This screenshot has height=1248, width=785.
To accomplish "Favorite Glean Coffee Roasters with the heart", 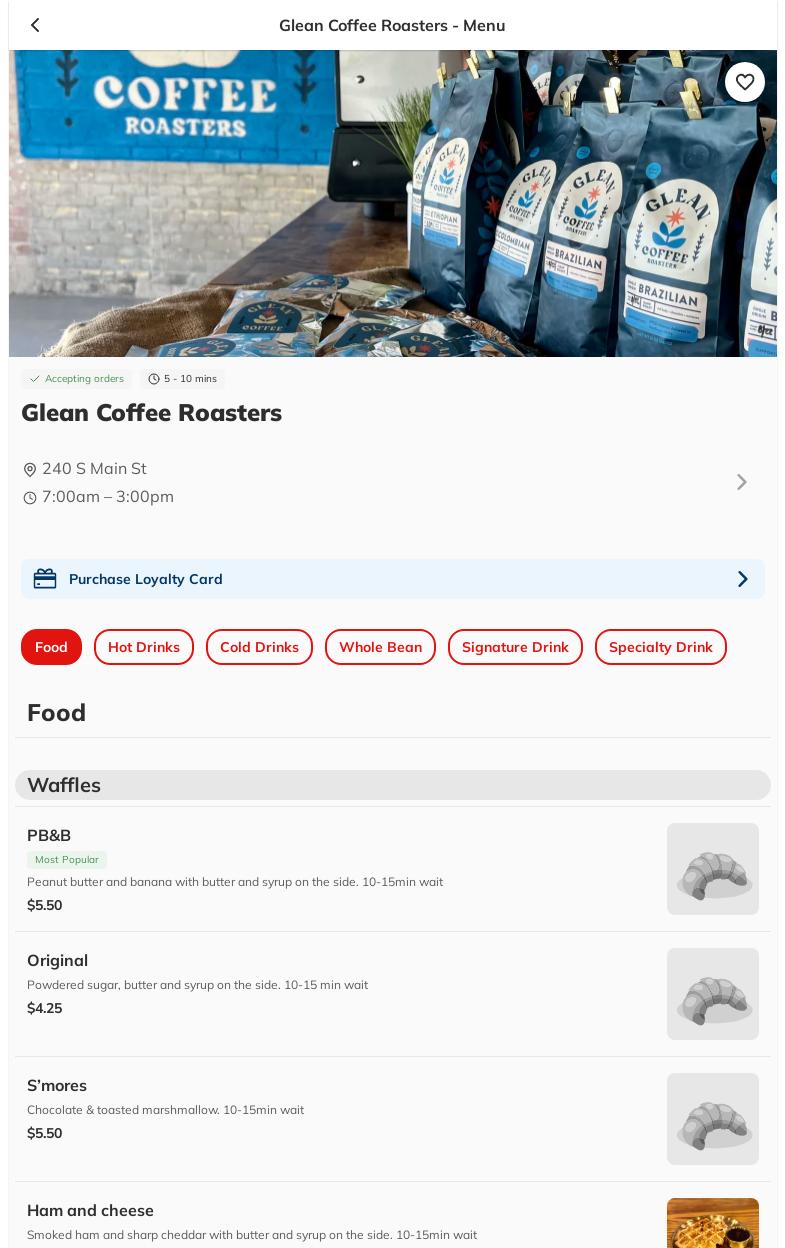I will click(x=744, y=82).
